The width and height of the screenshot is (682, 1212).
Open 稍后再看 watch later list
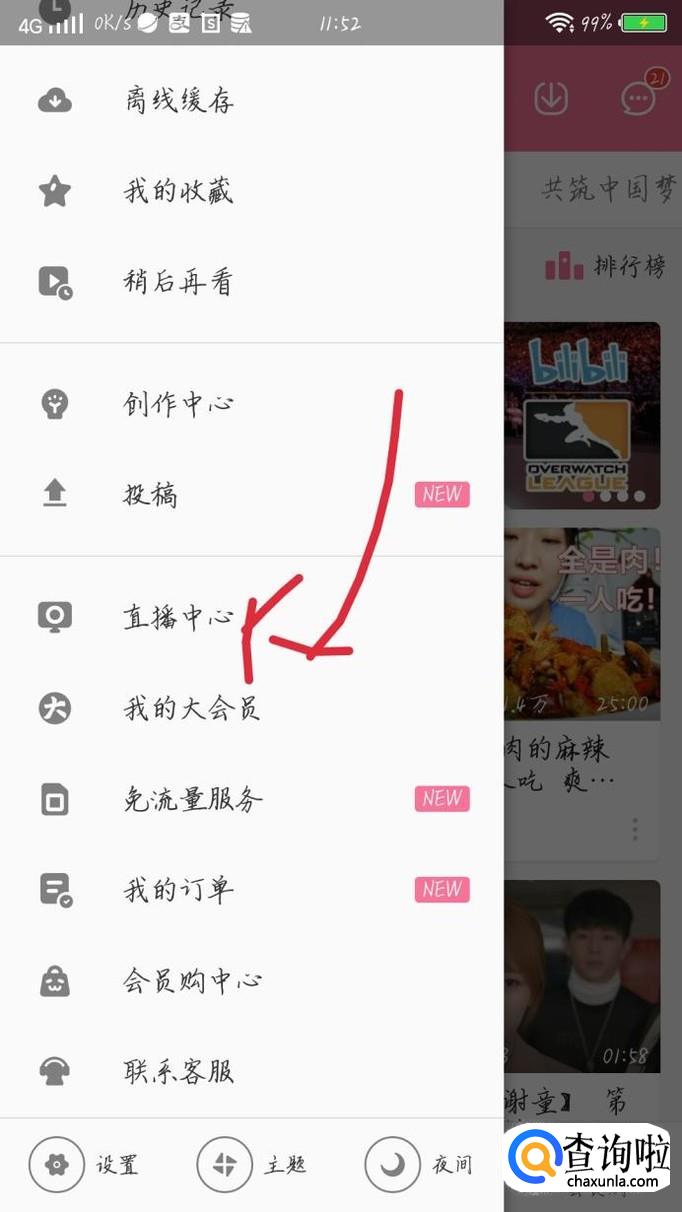178,282
